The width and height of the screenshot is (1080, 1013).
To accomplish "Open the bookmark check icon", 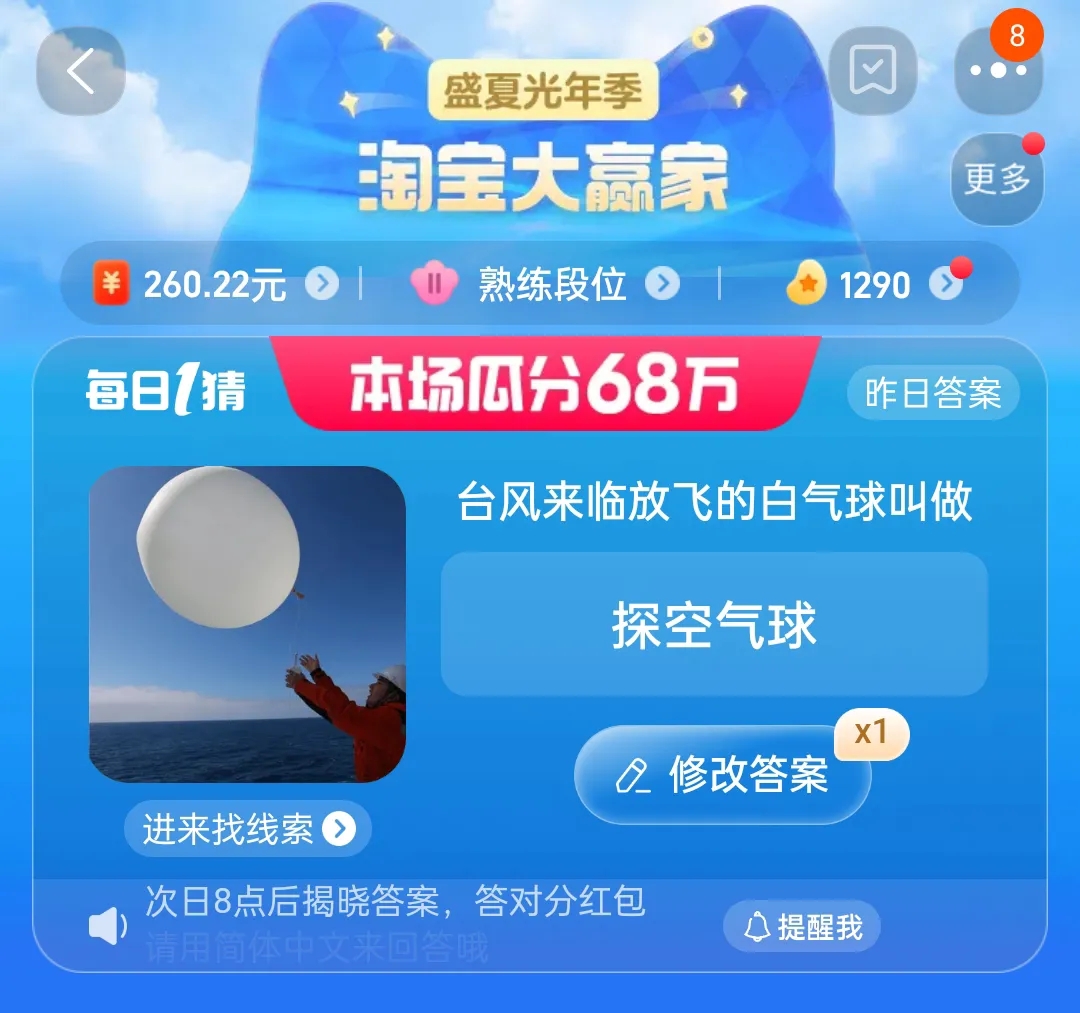I will pyautogui.click(x=873, y=71).
